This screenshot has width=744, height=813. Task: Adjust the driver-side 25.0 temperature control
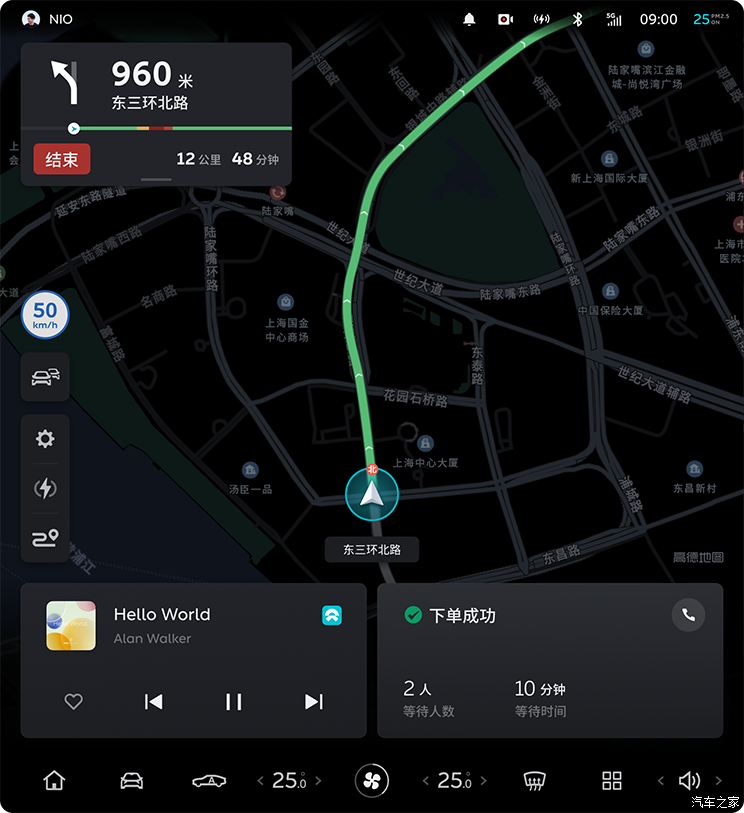pos(289,781)
